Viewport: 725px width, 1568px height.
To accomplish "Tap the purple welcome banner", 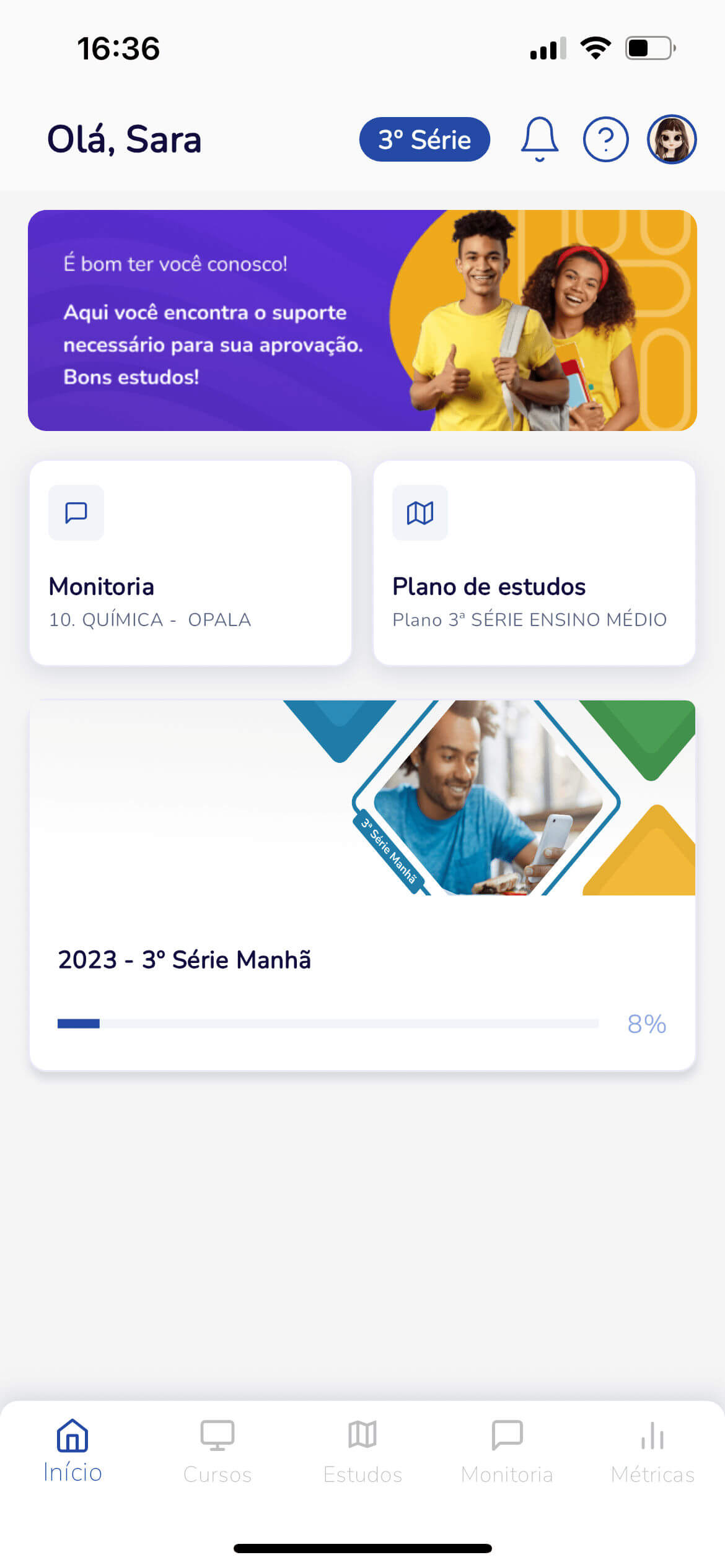I will click(362, 320).
